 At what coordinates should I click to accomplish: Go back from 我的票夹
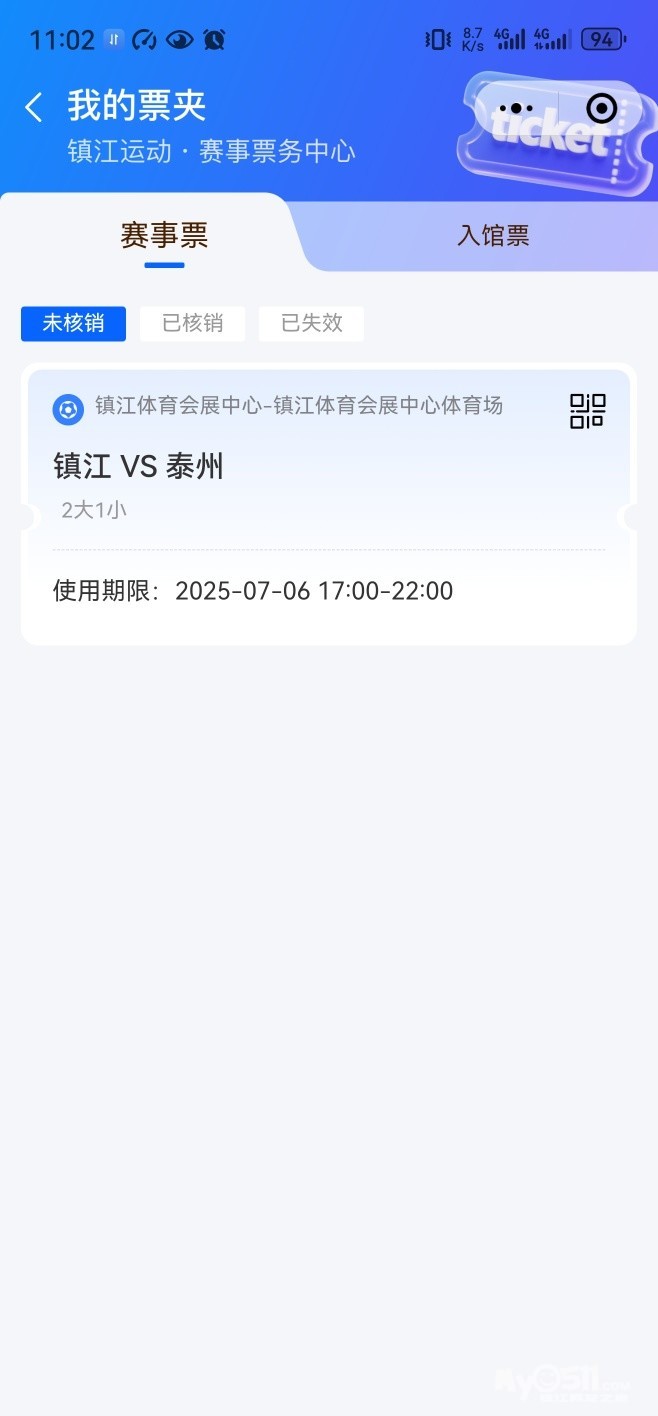click(x=34, y=107)
